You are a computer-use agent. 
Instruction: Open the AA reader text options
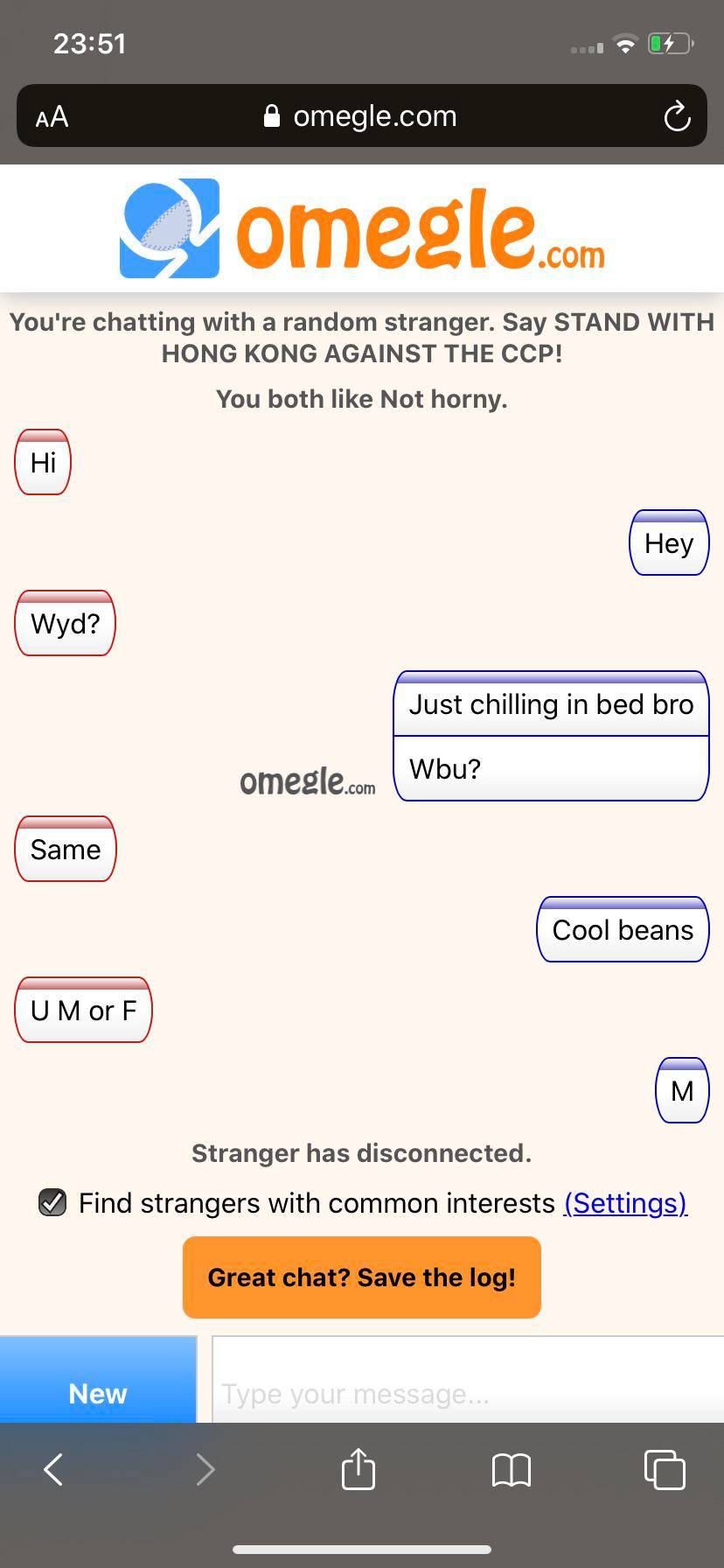52,116
